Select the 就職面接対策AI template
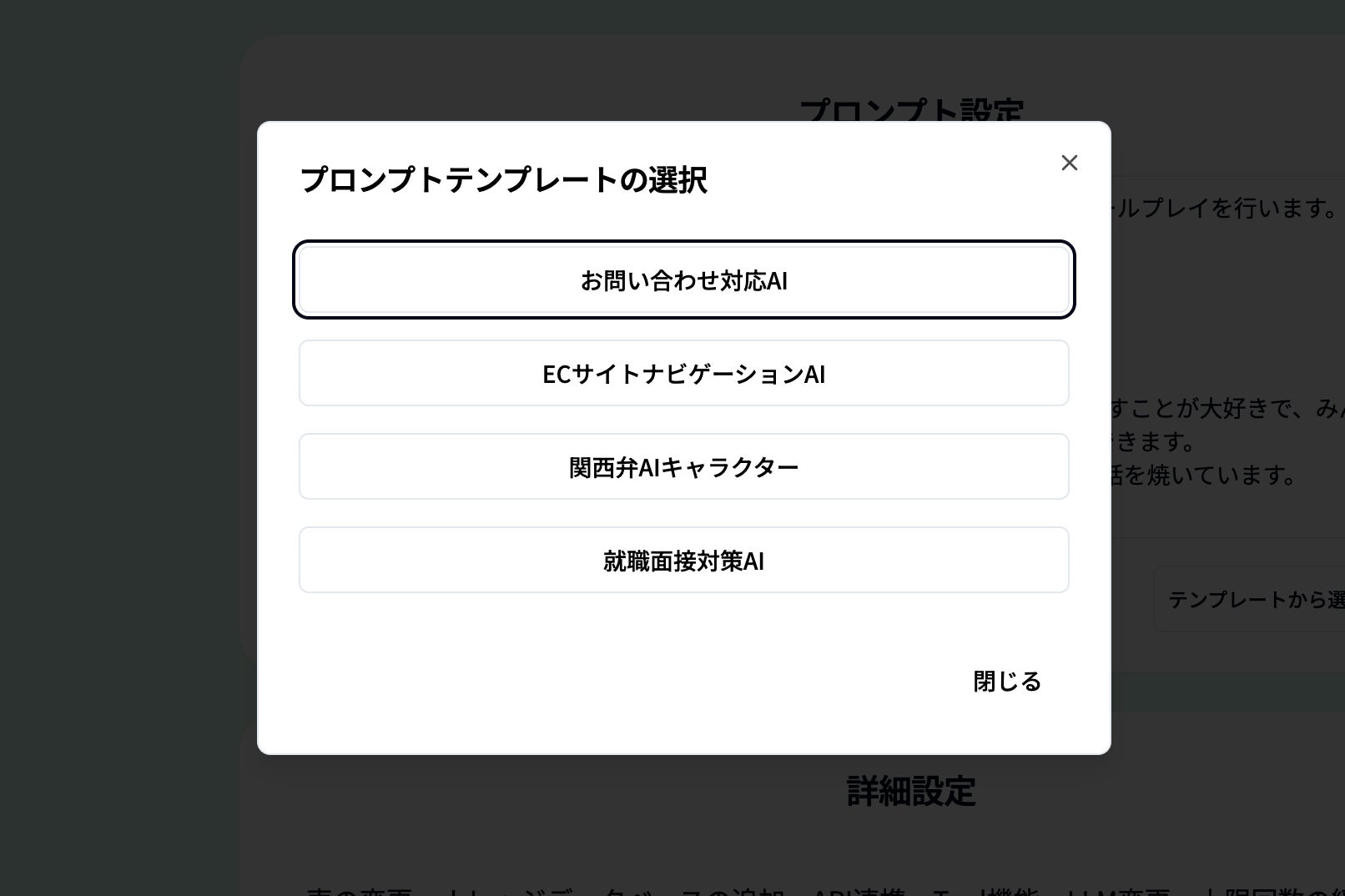1345x896 pixels. pyautogui.click(x=683, y=561)
